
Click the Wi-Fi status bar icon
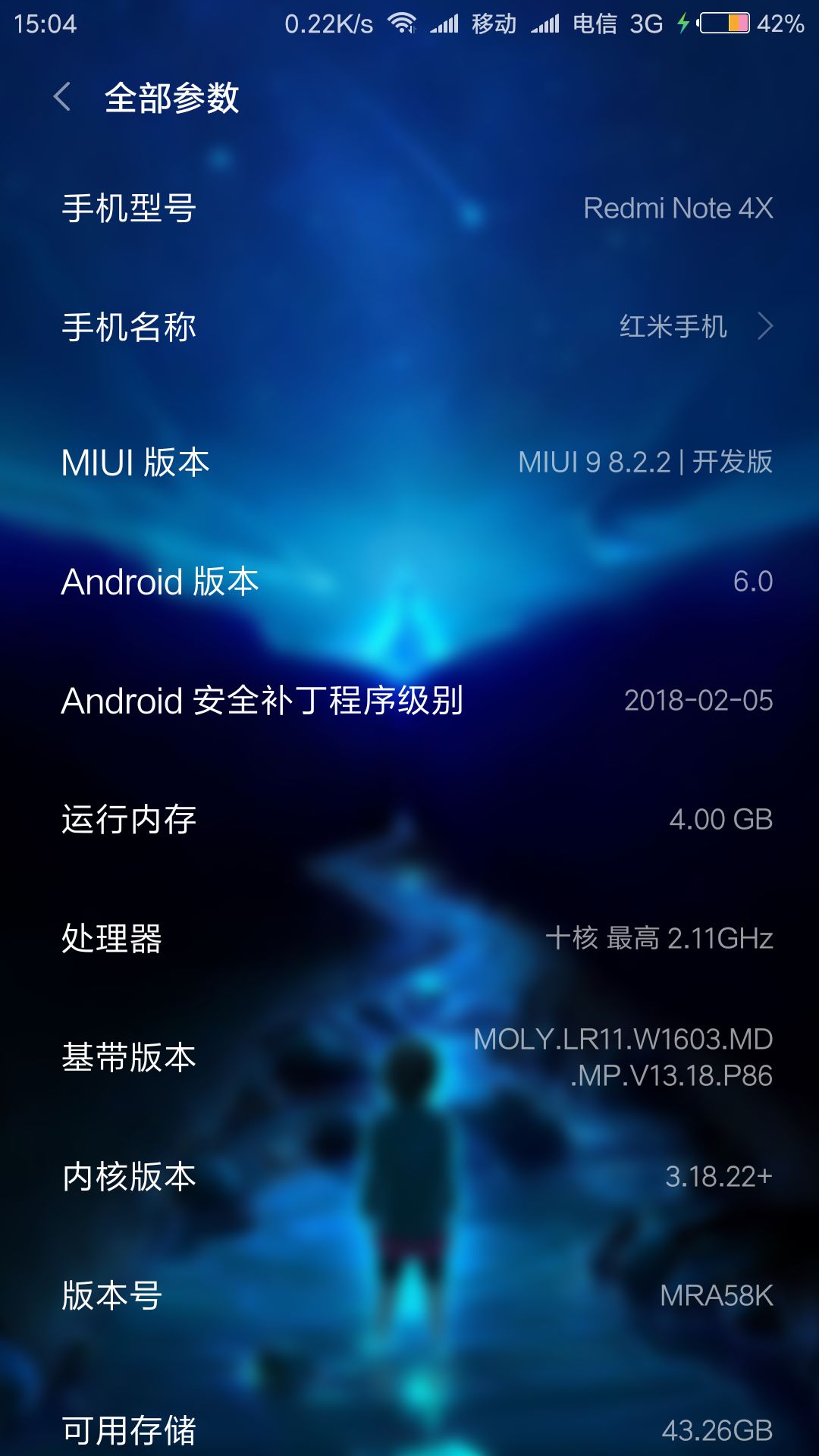(402, 23)
